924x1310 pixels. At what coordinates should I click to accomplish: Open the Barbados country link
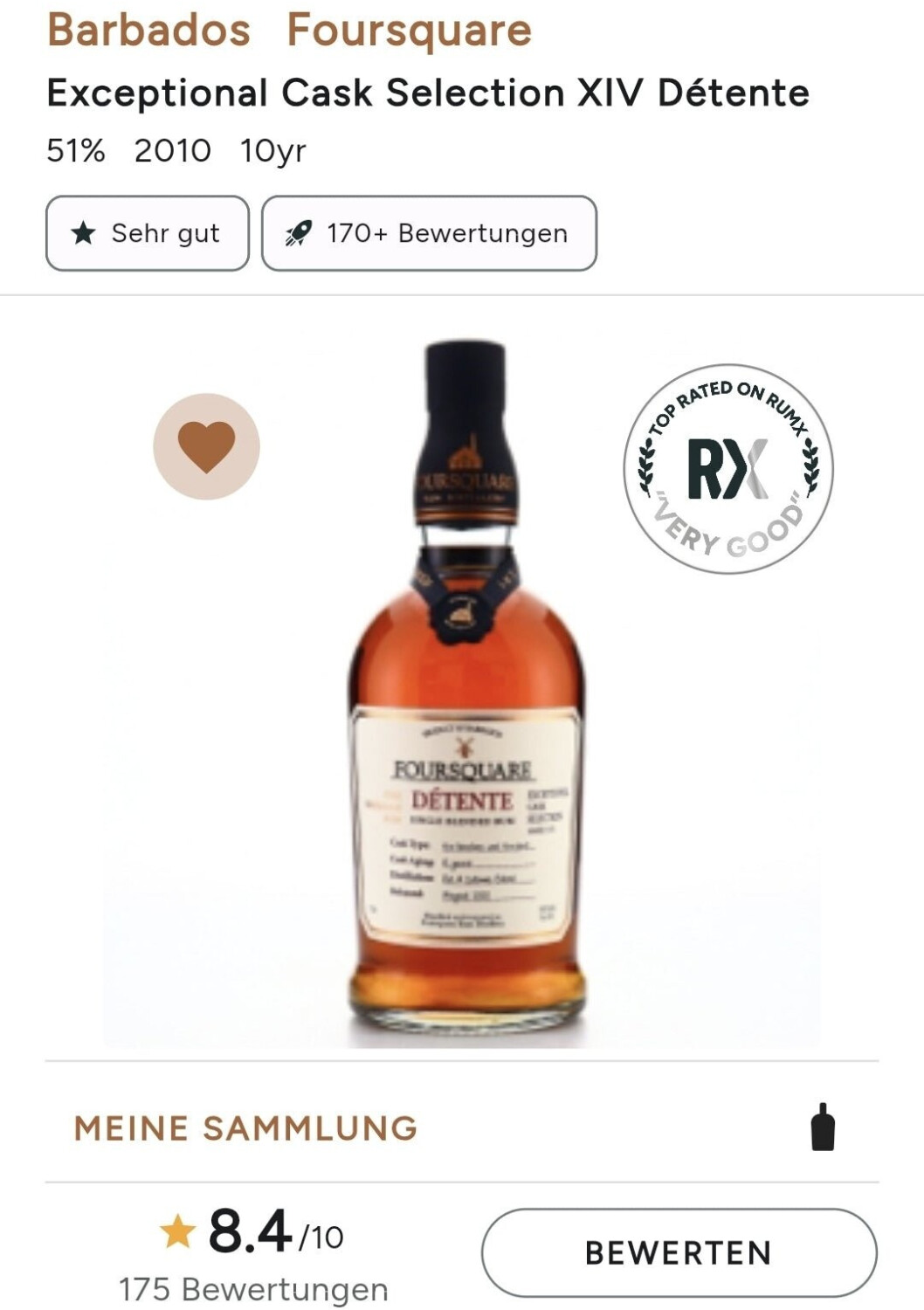click(x=148, y=30)
